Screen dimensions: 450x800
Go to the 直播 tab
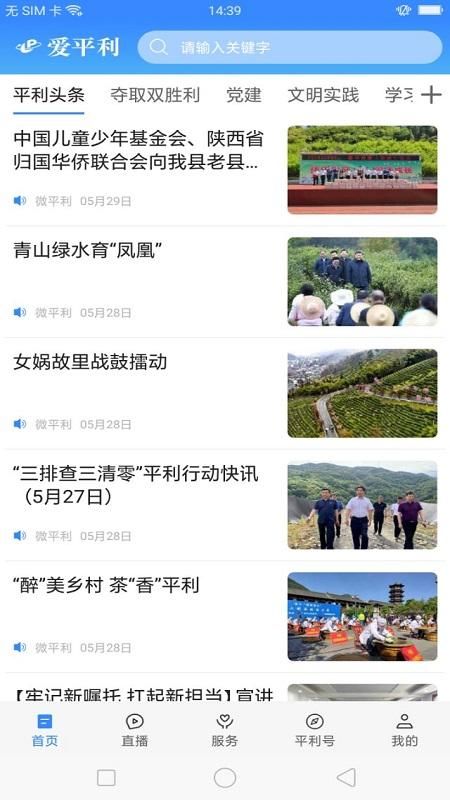point(135,731)
